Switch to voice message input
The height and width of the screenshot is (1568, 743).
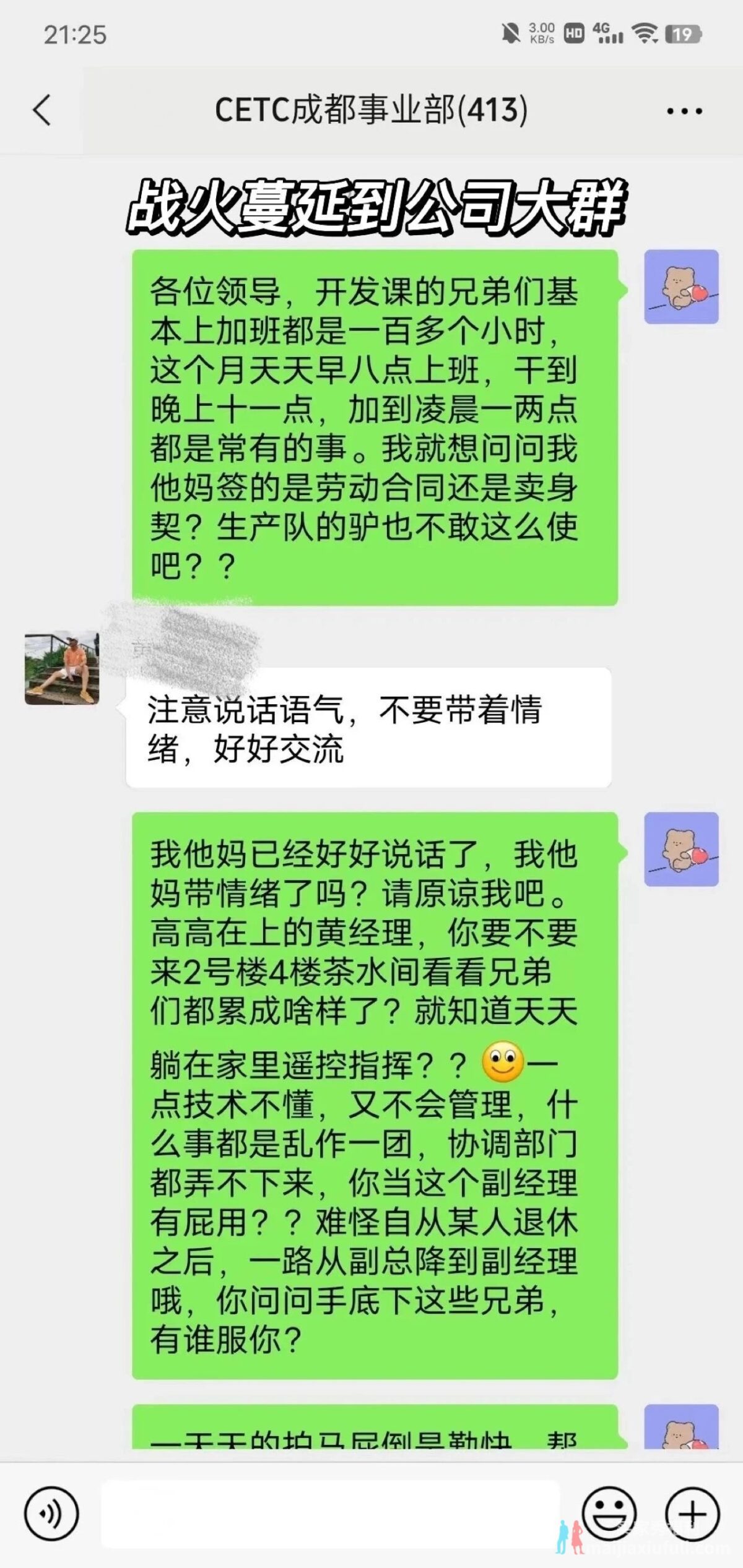[x=51, y=1514]
